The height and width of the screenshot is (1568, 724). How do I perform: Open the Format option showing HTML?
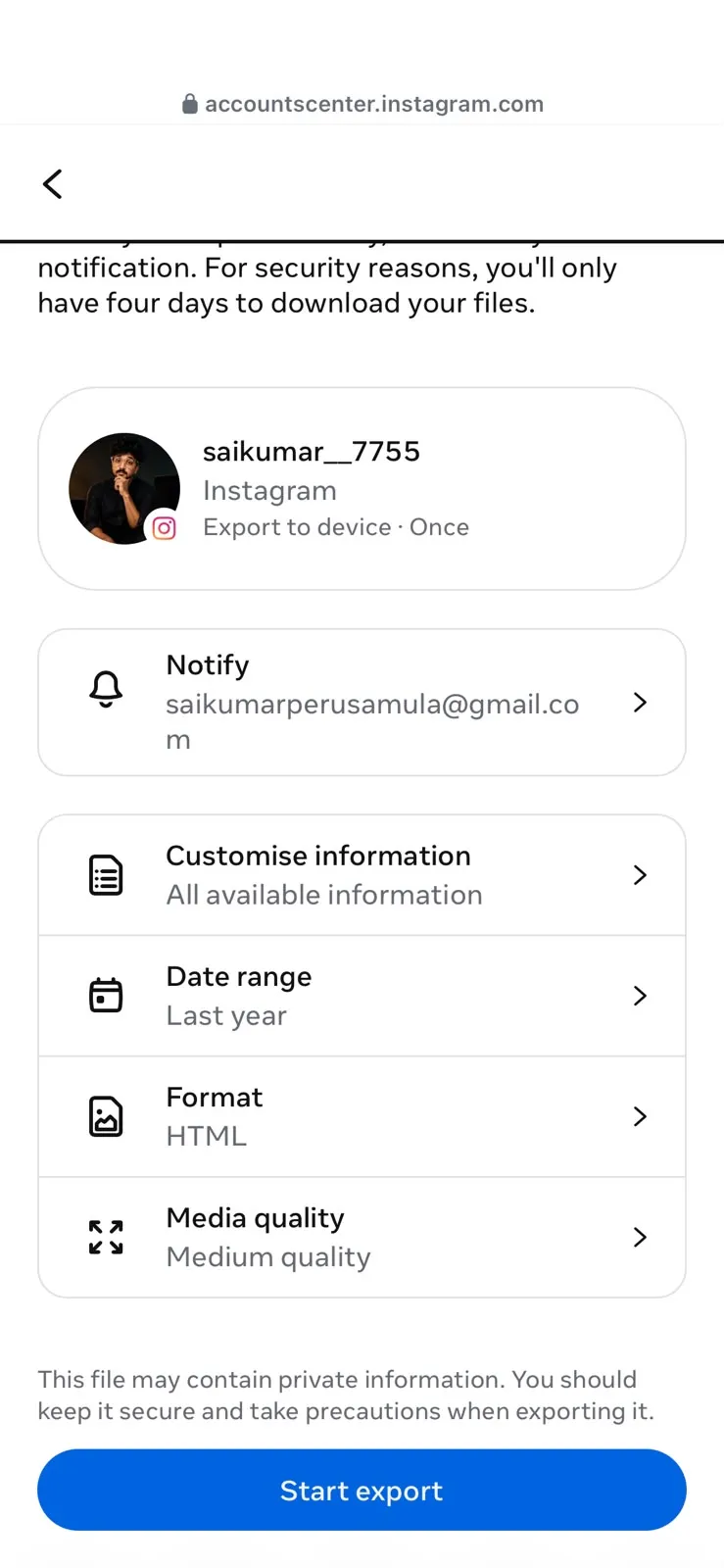coord(362,1116)
